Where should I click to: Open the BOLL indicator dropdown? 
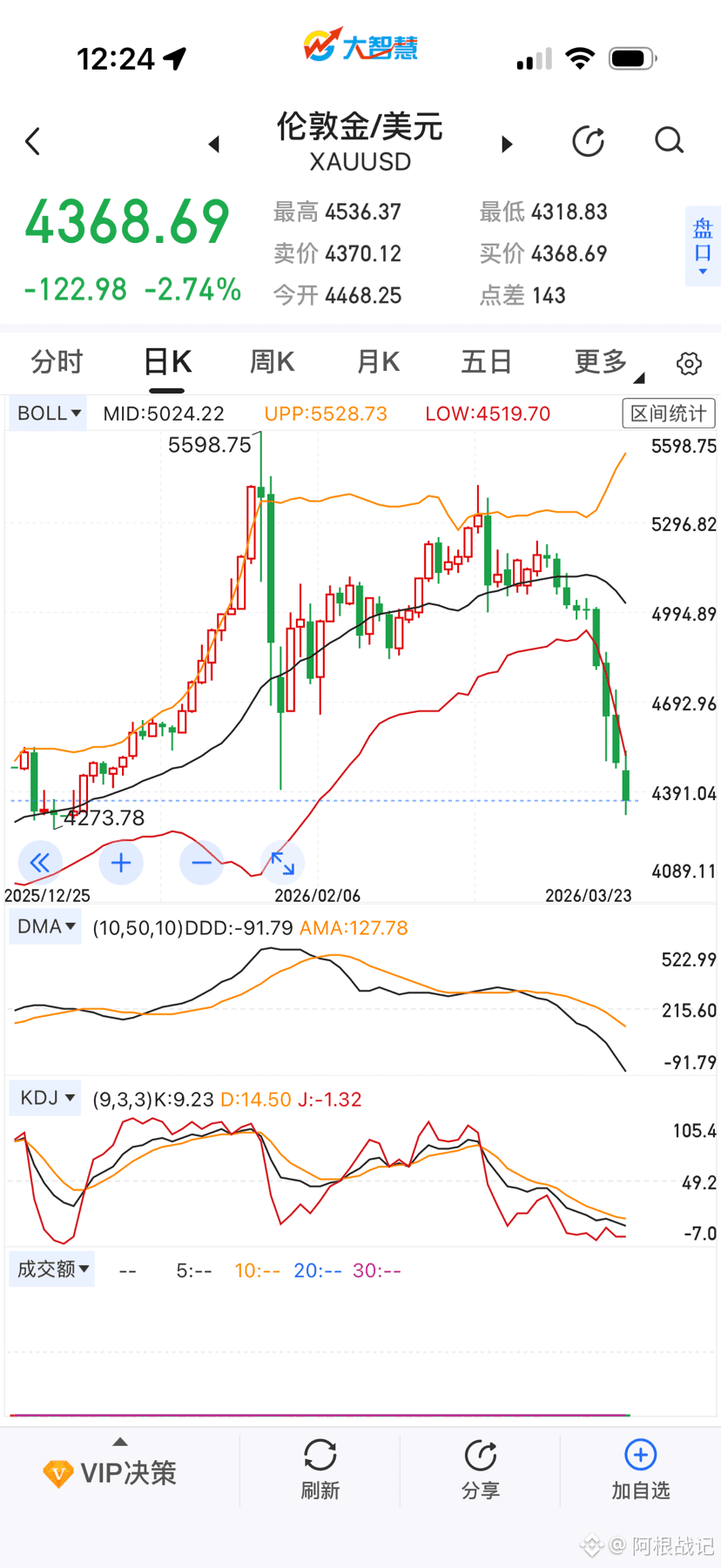tap(47, 413)
